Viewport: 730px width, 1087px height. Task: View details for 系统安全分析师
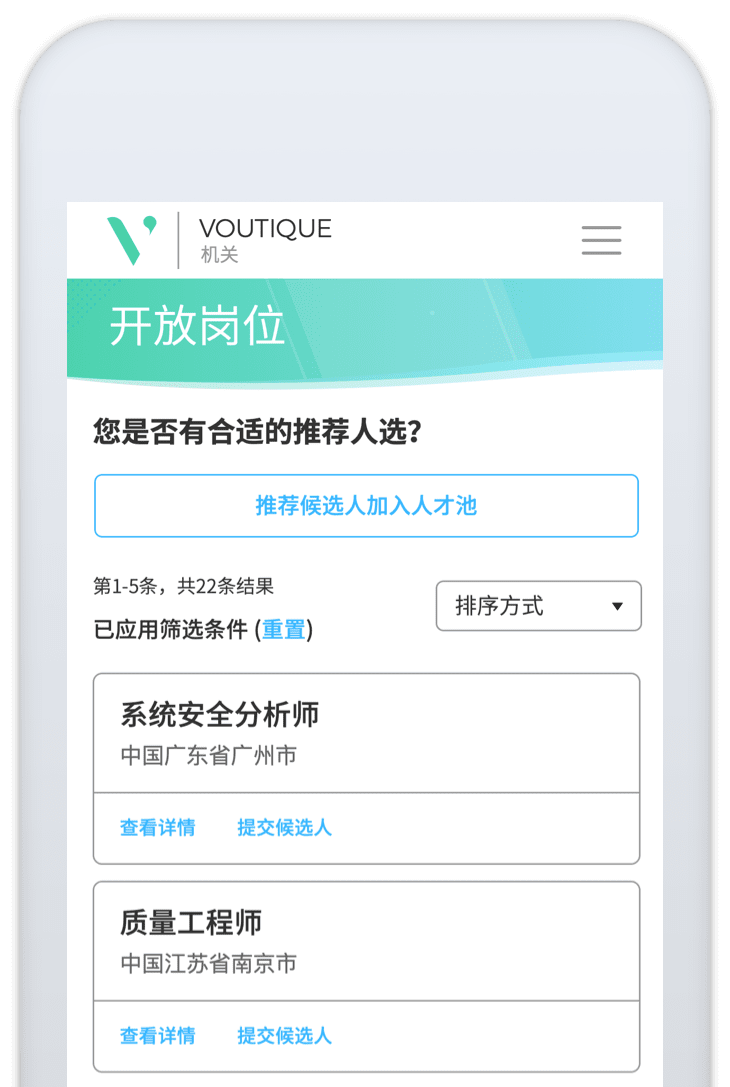(x=157, y=828)
